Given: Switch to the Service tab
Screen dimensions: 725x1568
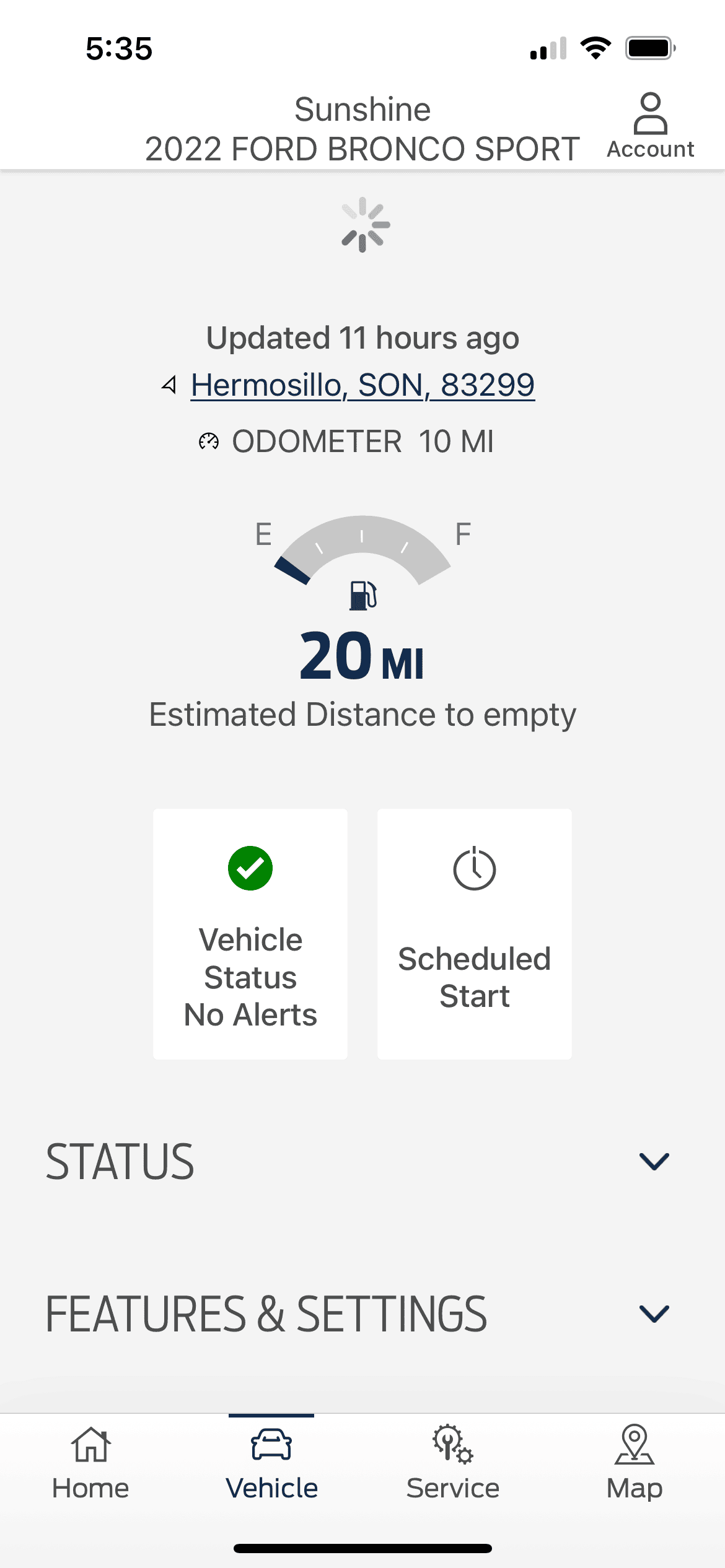Looking at the screenshot, I should 453,1464.
